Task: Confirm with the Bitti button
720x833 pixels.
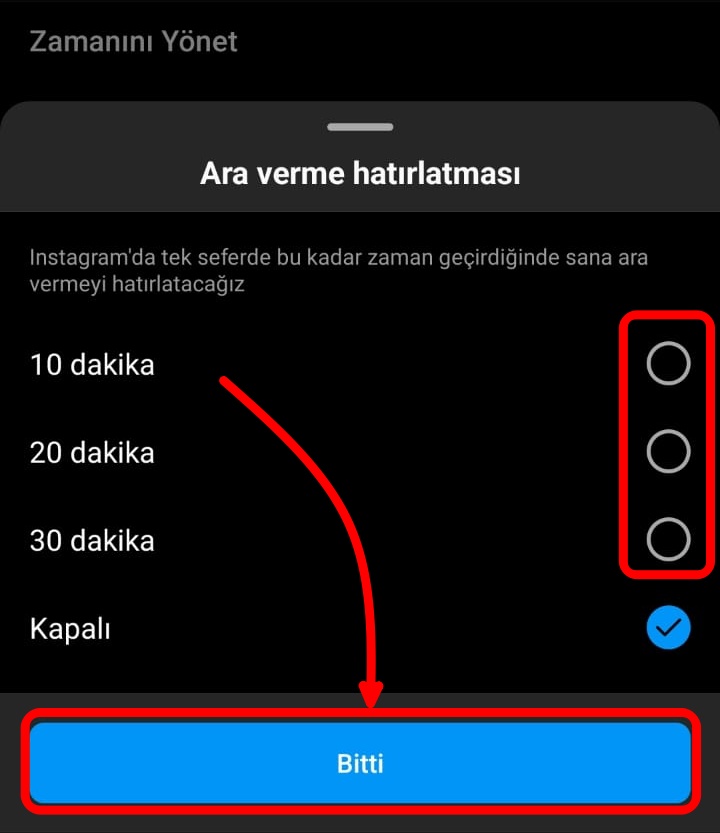Action: tap(360, 764)
